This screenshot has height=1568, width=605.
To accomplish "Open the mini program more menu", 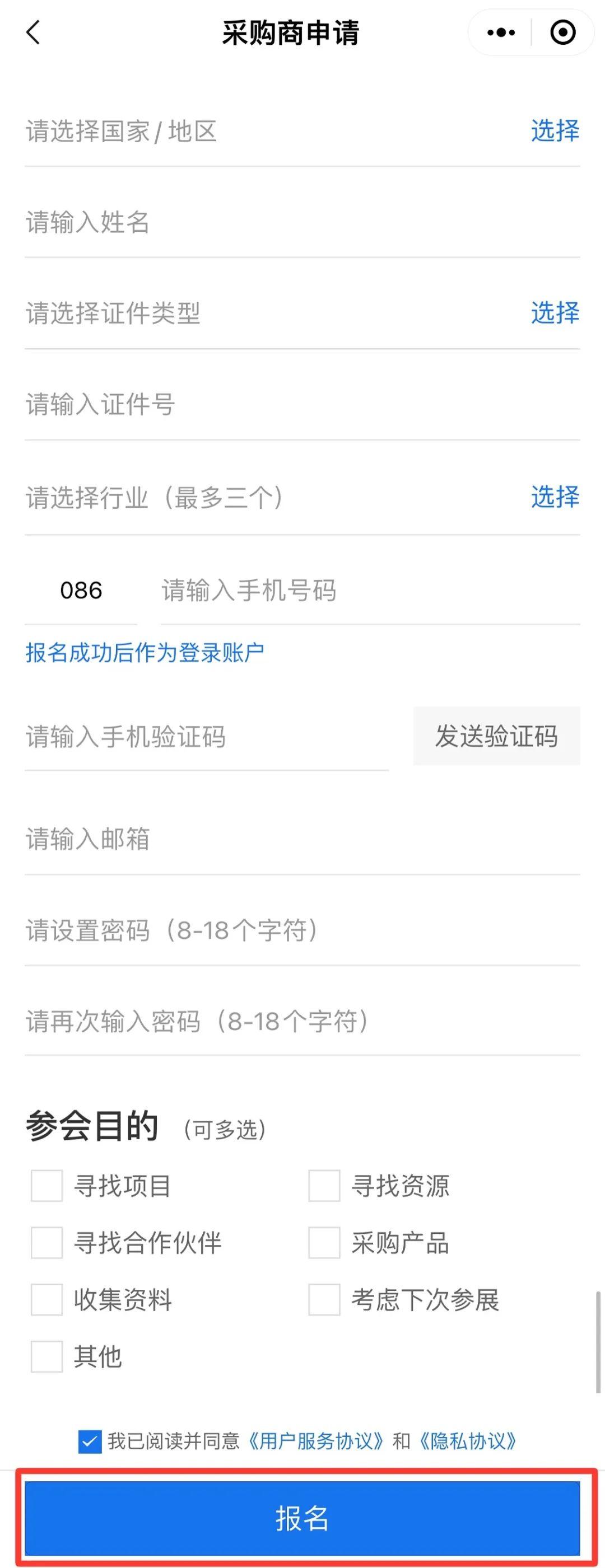I will click(501, 32).
